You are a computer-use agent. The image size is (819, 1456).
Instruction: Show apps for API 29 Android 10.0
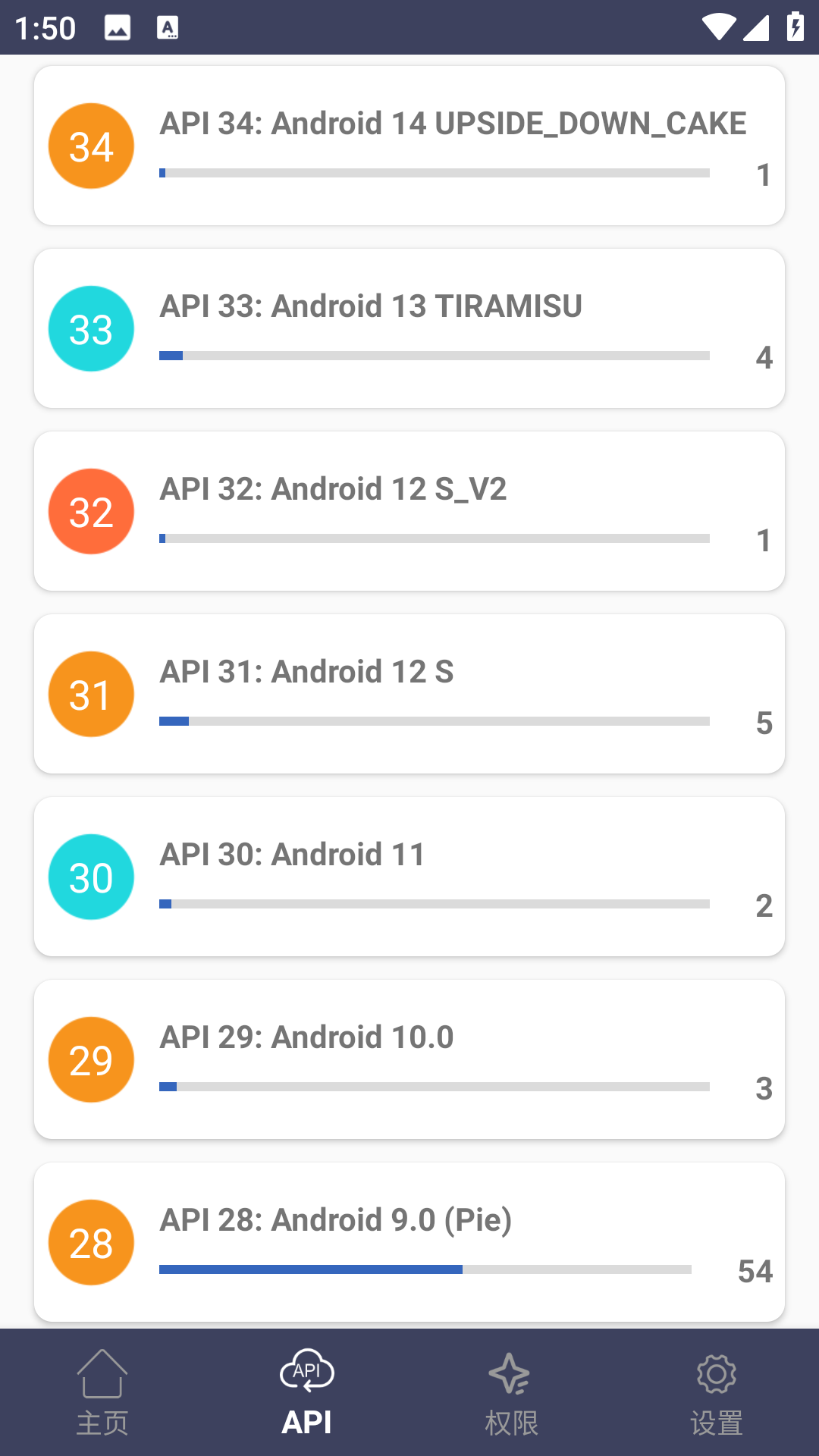tap(409, 1059)
